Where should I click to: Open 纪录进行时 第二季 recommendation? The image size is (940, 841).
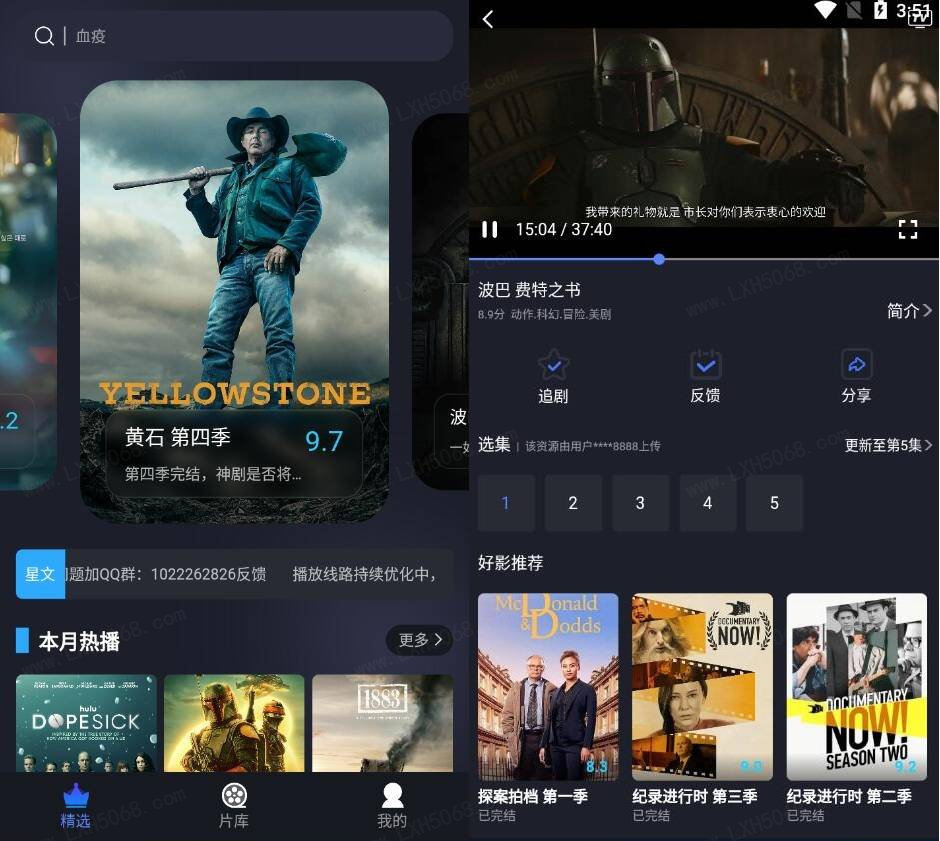(856, 700)
